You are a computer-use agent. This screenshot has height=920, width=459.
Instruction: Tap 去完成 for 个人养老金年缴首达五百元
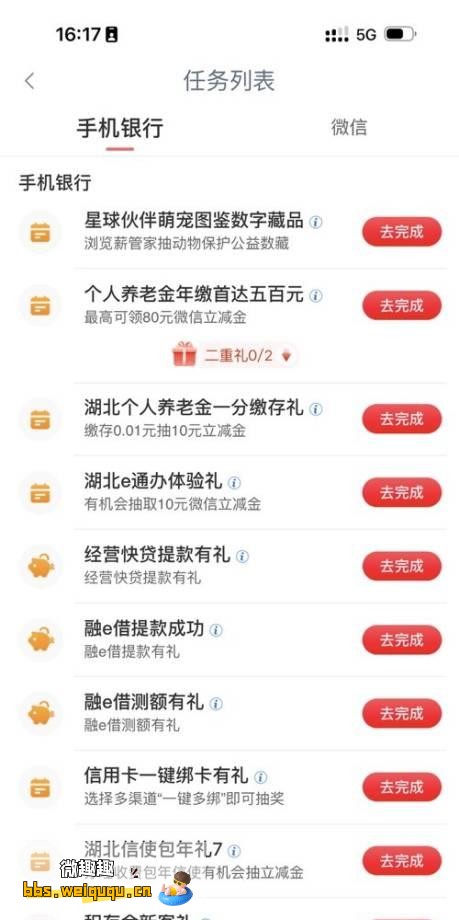(401, 305)
